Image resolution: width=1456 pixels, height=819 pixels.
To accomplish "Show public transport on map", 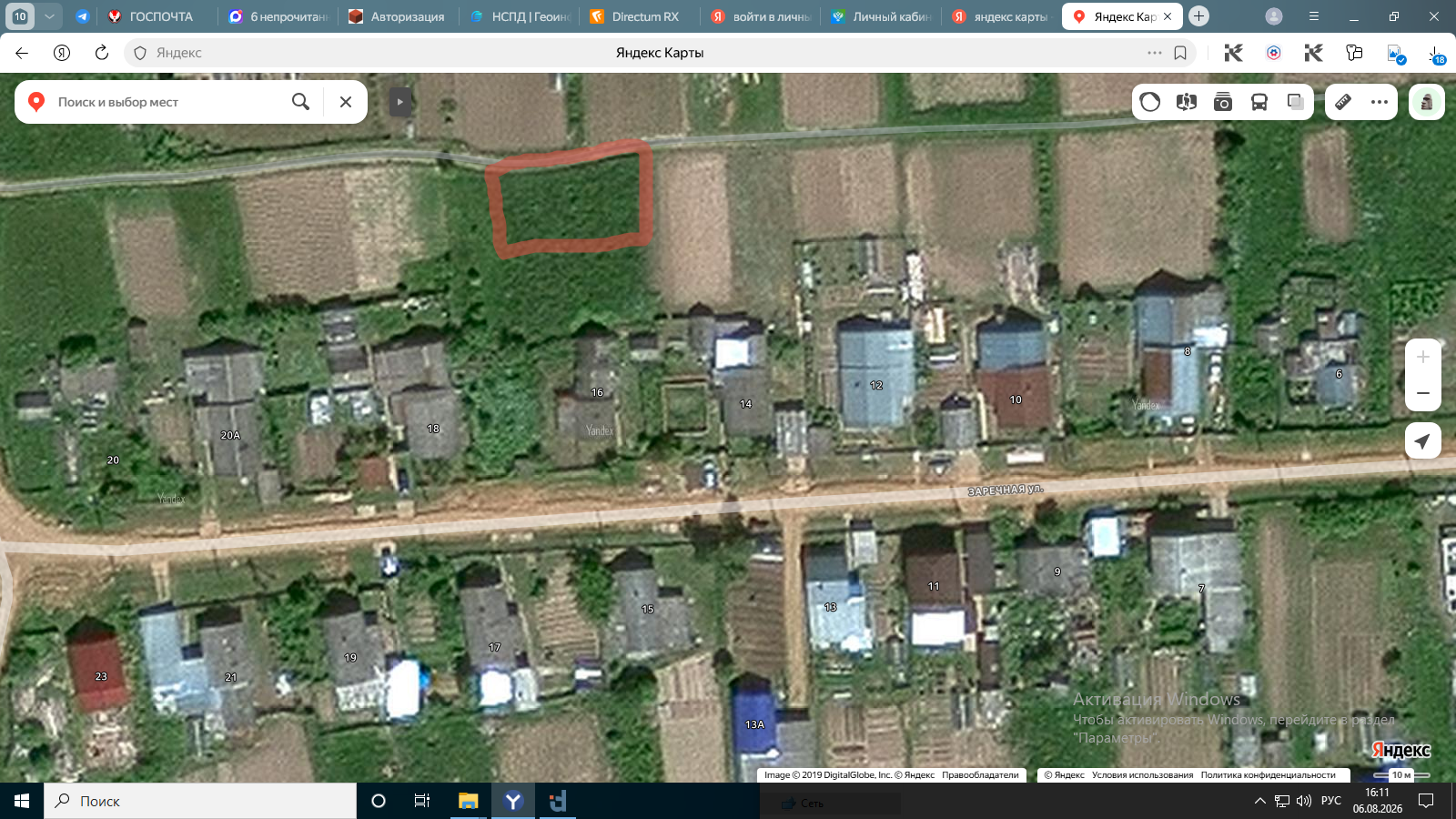I will (1259, 102).
